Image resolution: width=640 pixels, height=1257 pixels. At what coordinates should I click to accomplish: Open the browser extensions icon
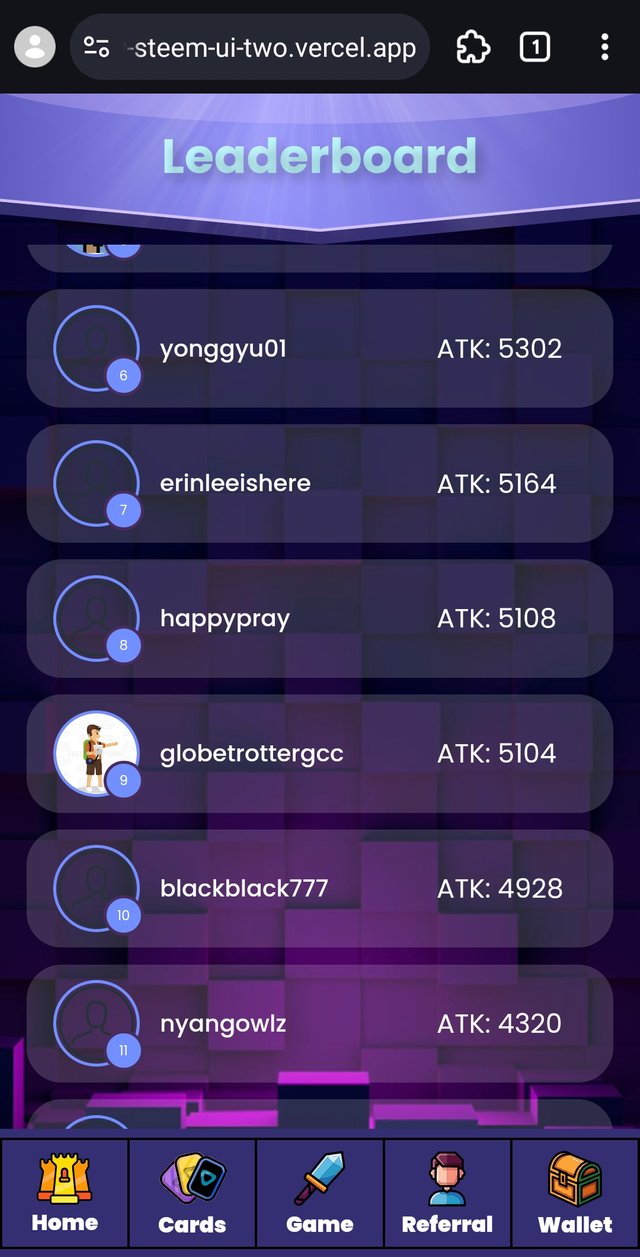pyautogui.click(x=473, y=47)
